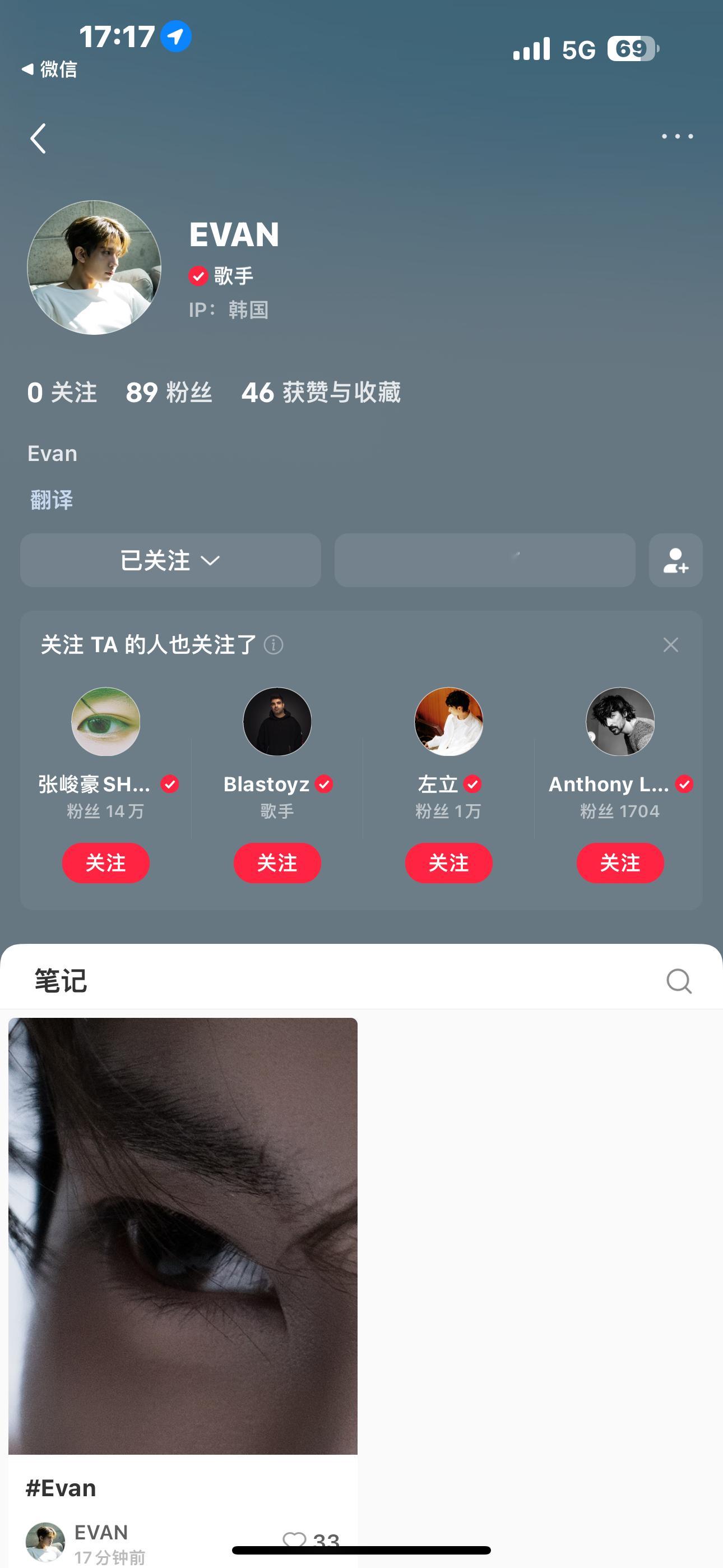Follow 左立 with the 关注 button
The width and height of the screenshot is (723, 1568).
tap(448, 863)
